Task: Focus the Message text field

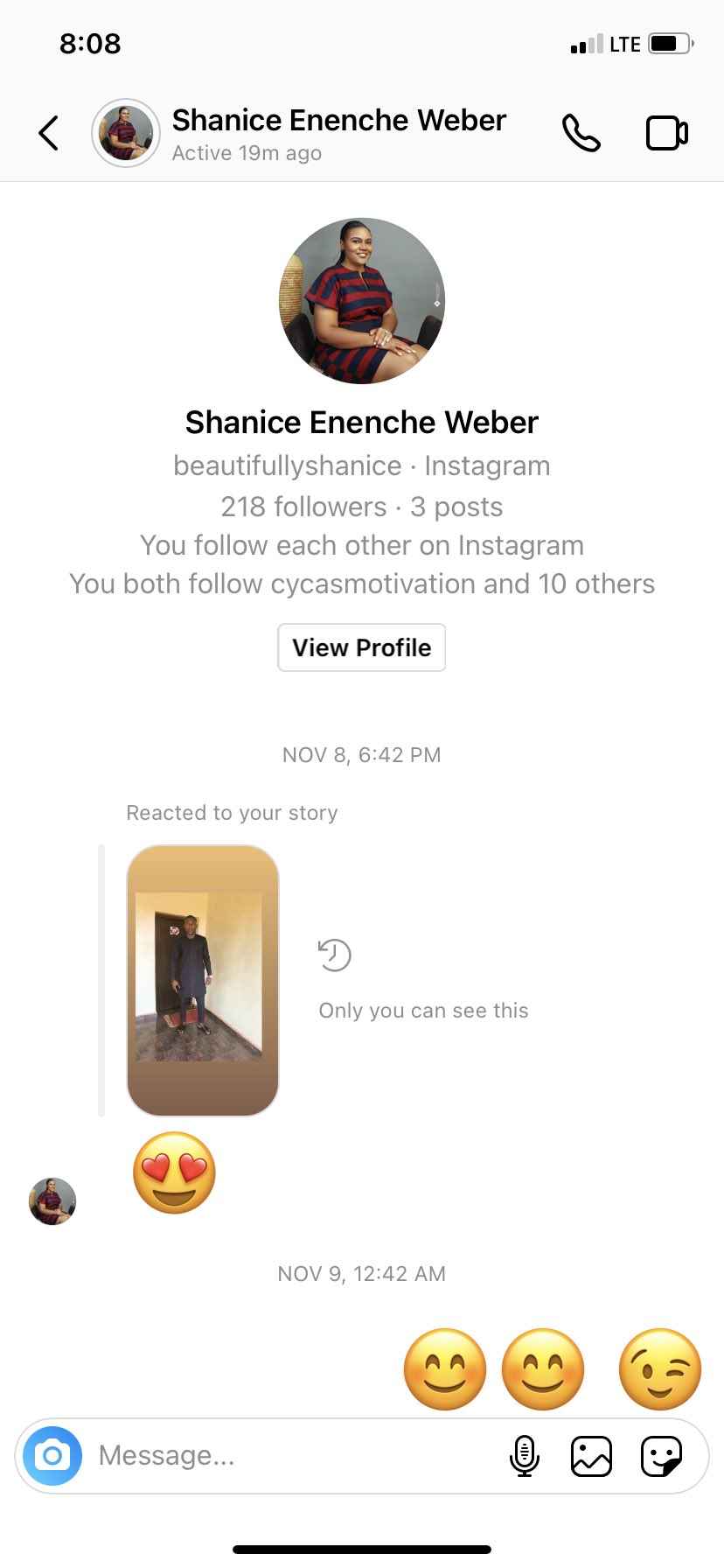Action: 289,1456
